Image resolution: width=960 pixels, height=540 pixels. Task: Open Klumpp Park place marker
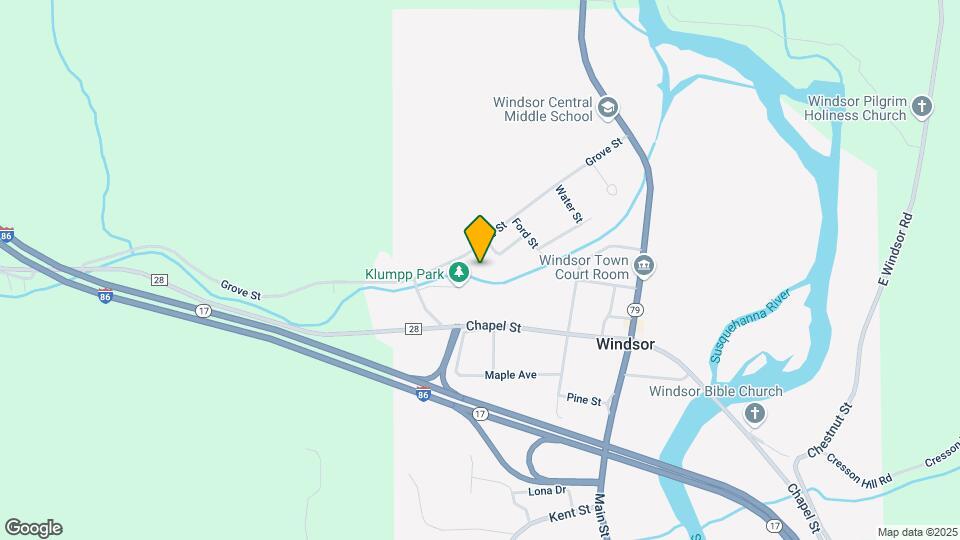[x=459, y=271]
